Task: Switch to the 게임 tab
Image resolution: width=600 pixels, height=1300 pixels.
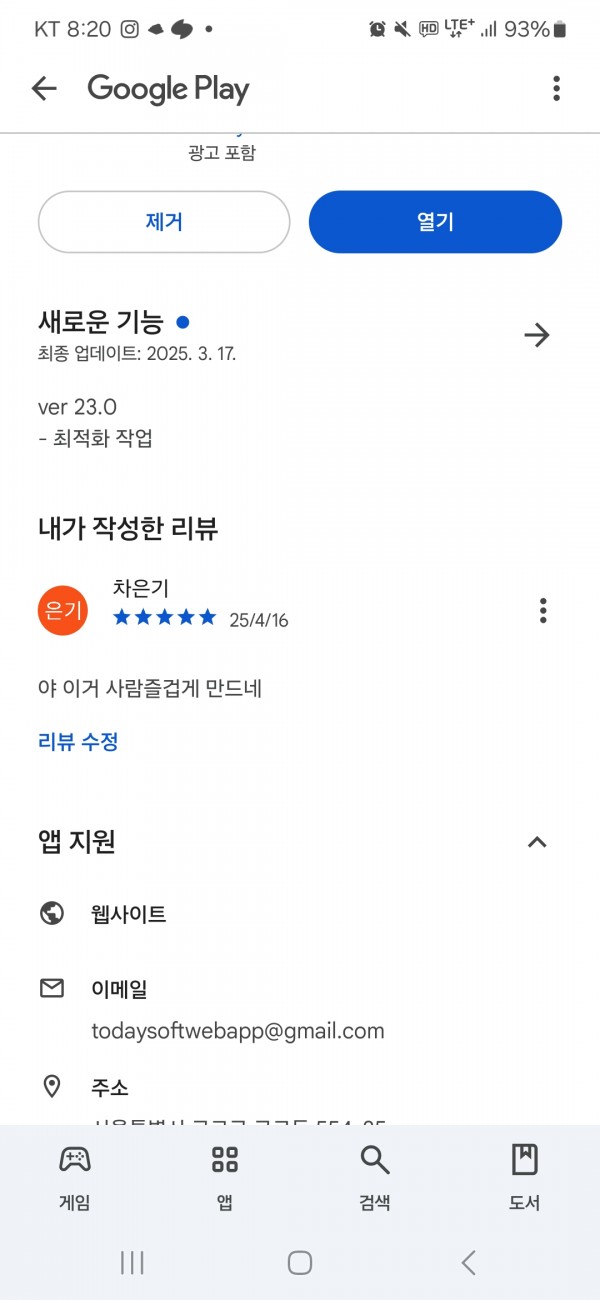Action: tap(75, 1178)
